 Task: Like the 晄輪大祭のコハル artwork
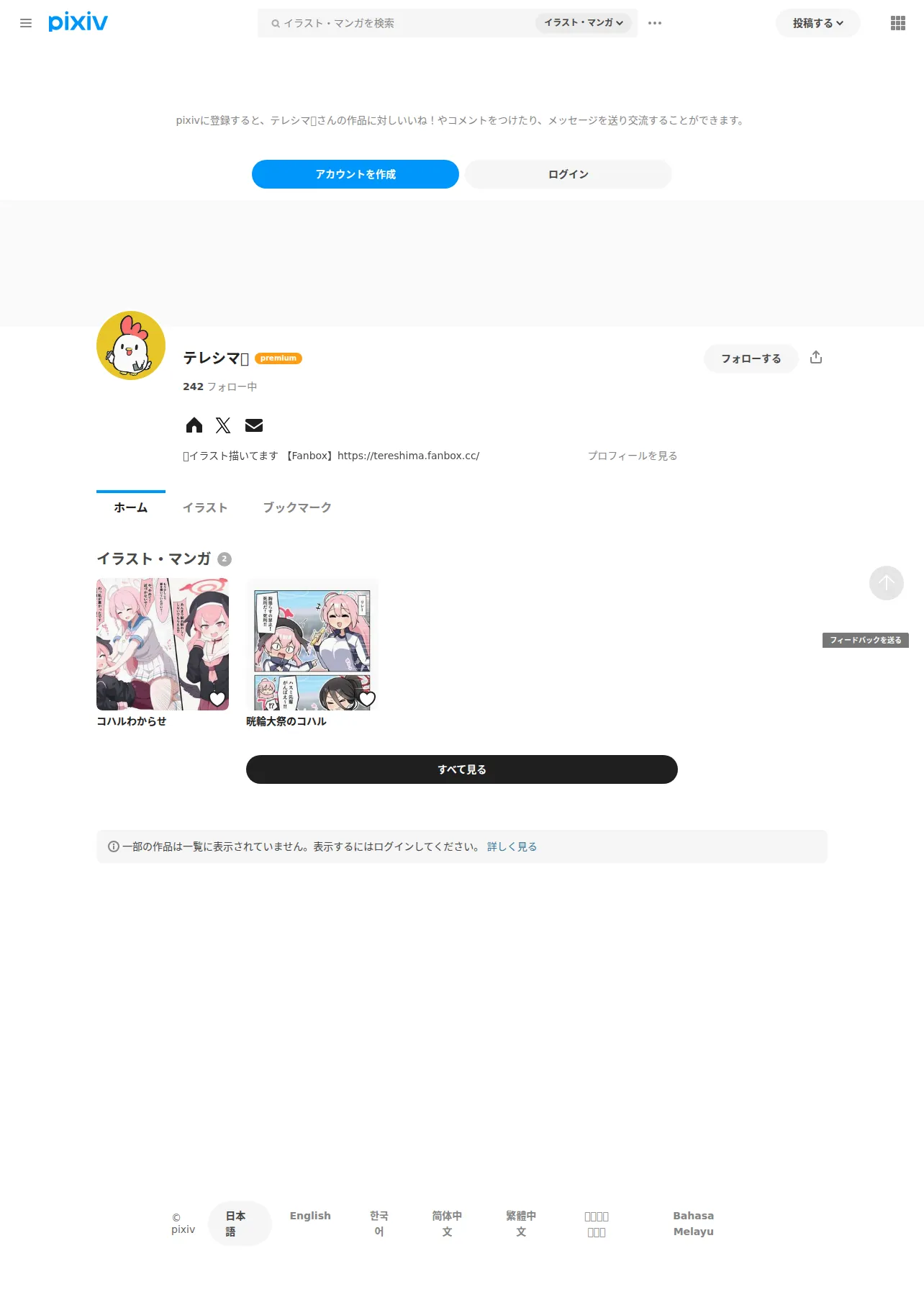(x=367, y=699)
